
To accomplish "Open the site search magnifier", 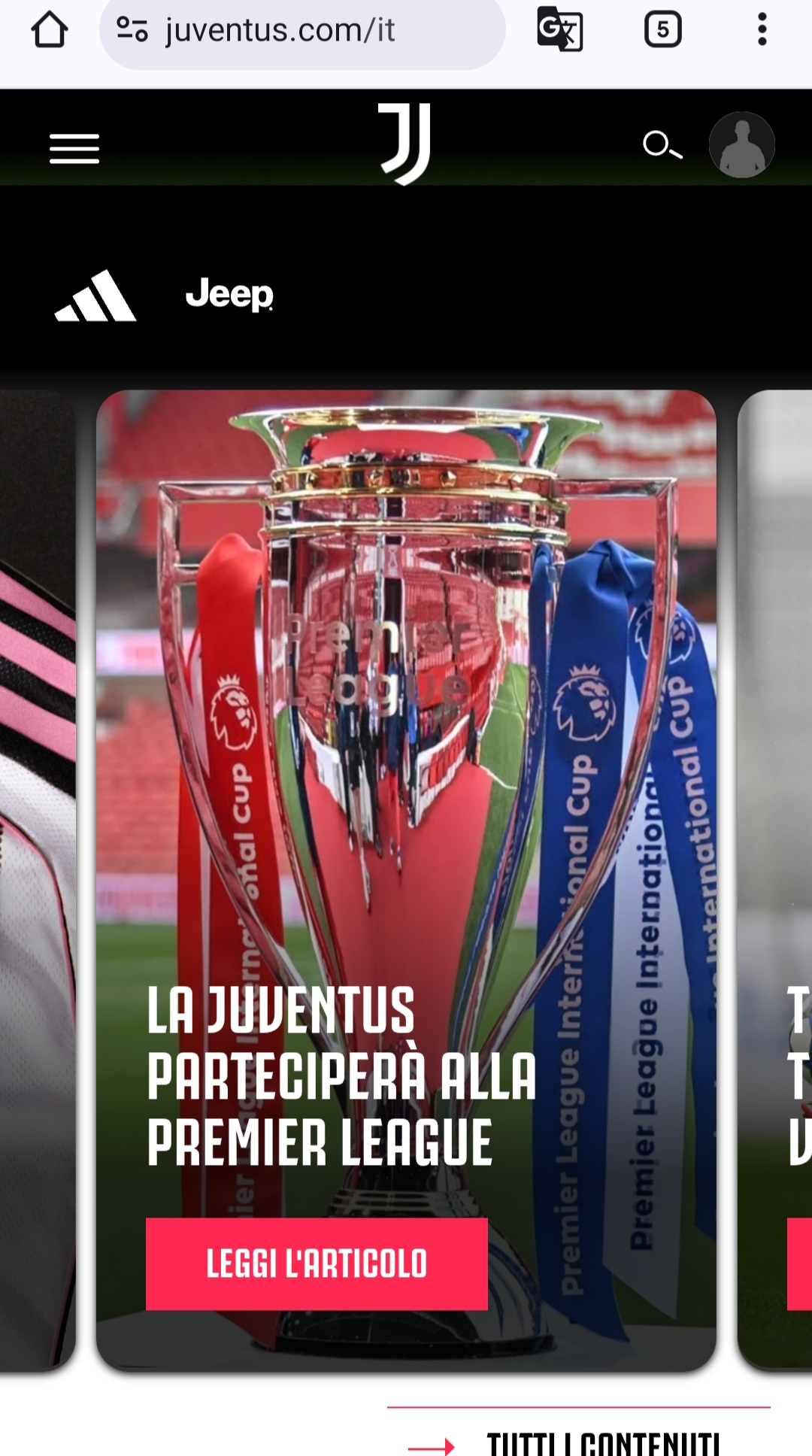I will [662, 144].
